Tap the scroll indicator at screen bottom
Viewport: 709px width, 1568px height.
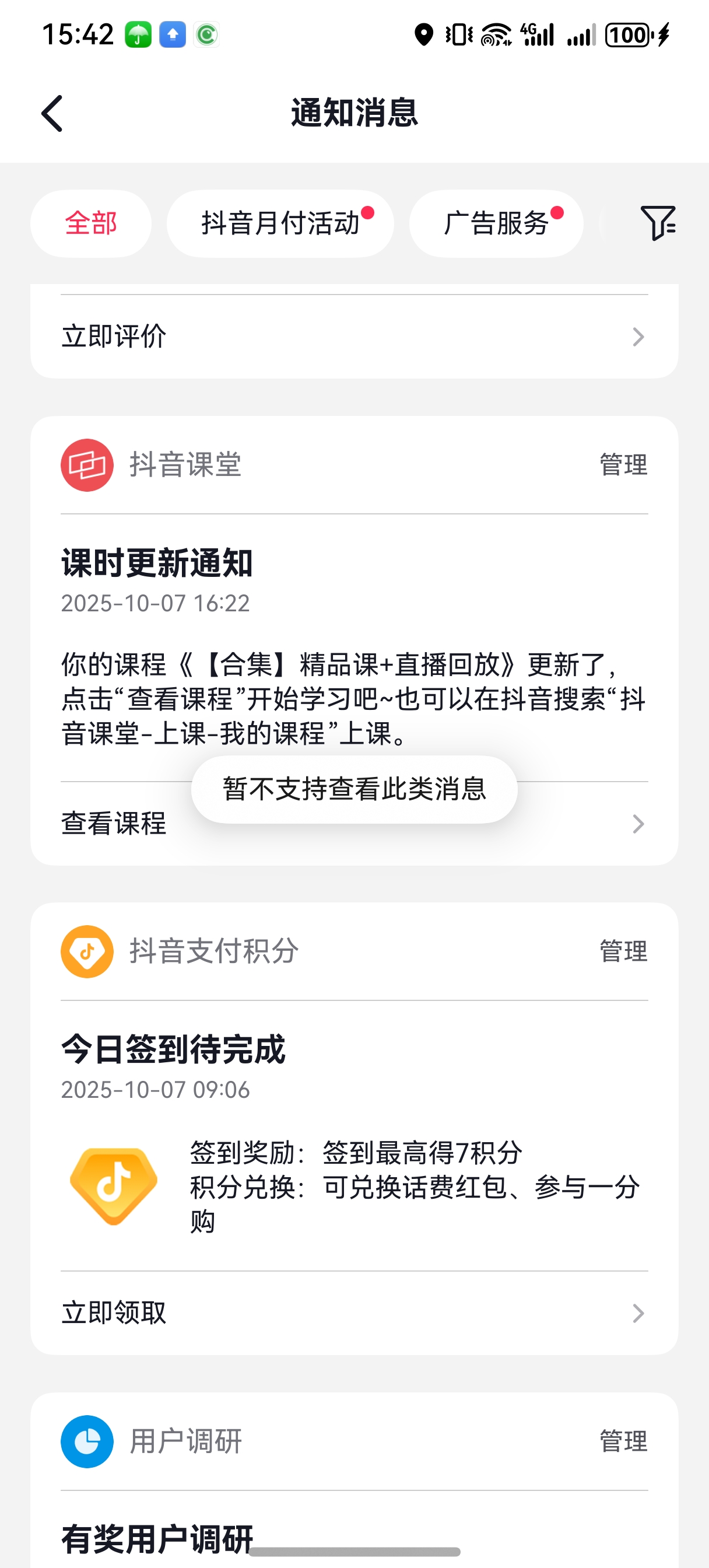[x=354, y=1550]
